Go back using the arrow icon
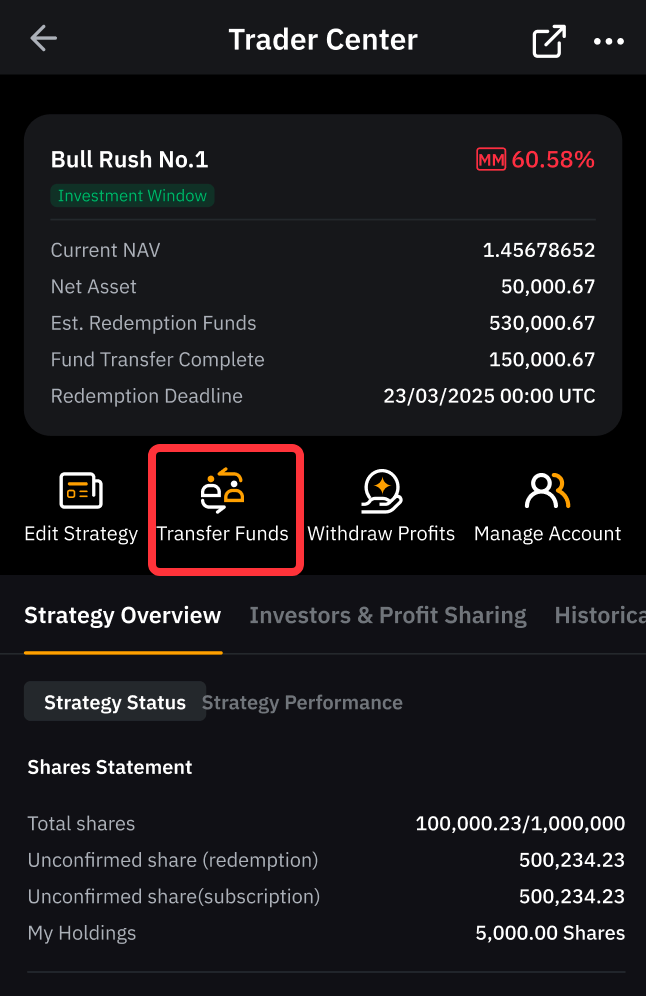This screenshot has width=646, height=996. [x=43, y=39]
